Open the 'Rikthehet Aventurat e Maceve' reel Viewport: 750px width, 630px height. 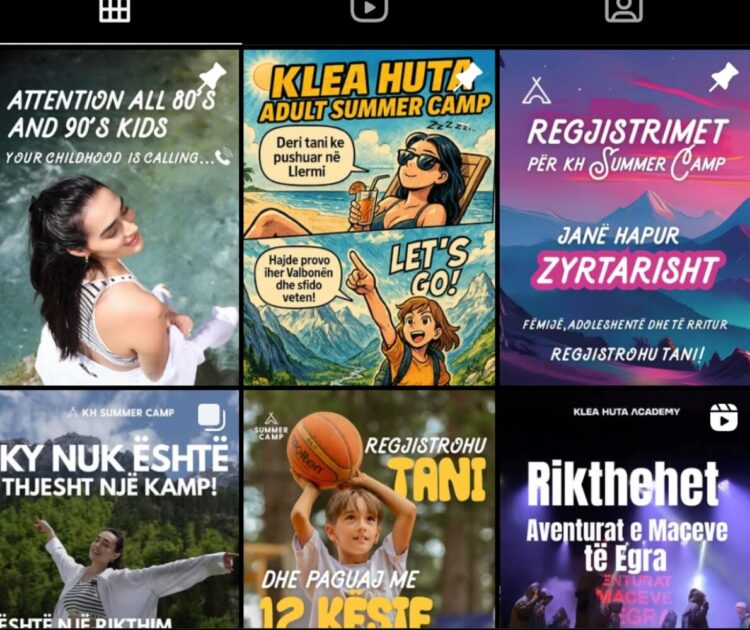(x=624, y=510)
